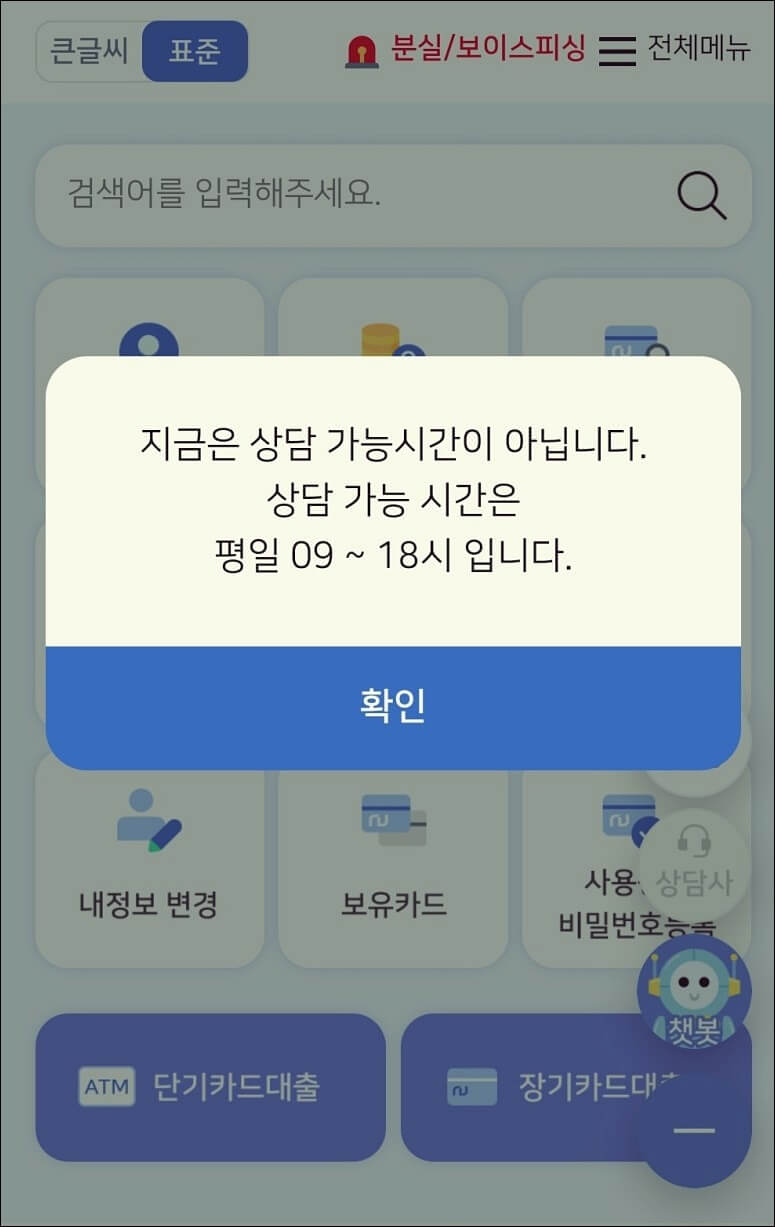The height and width of the screenshot is (1227, 775).
Task: Click the 단기카드대출 loan button
Action: (x=210, y=1089)
